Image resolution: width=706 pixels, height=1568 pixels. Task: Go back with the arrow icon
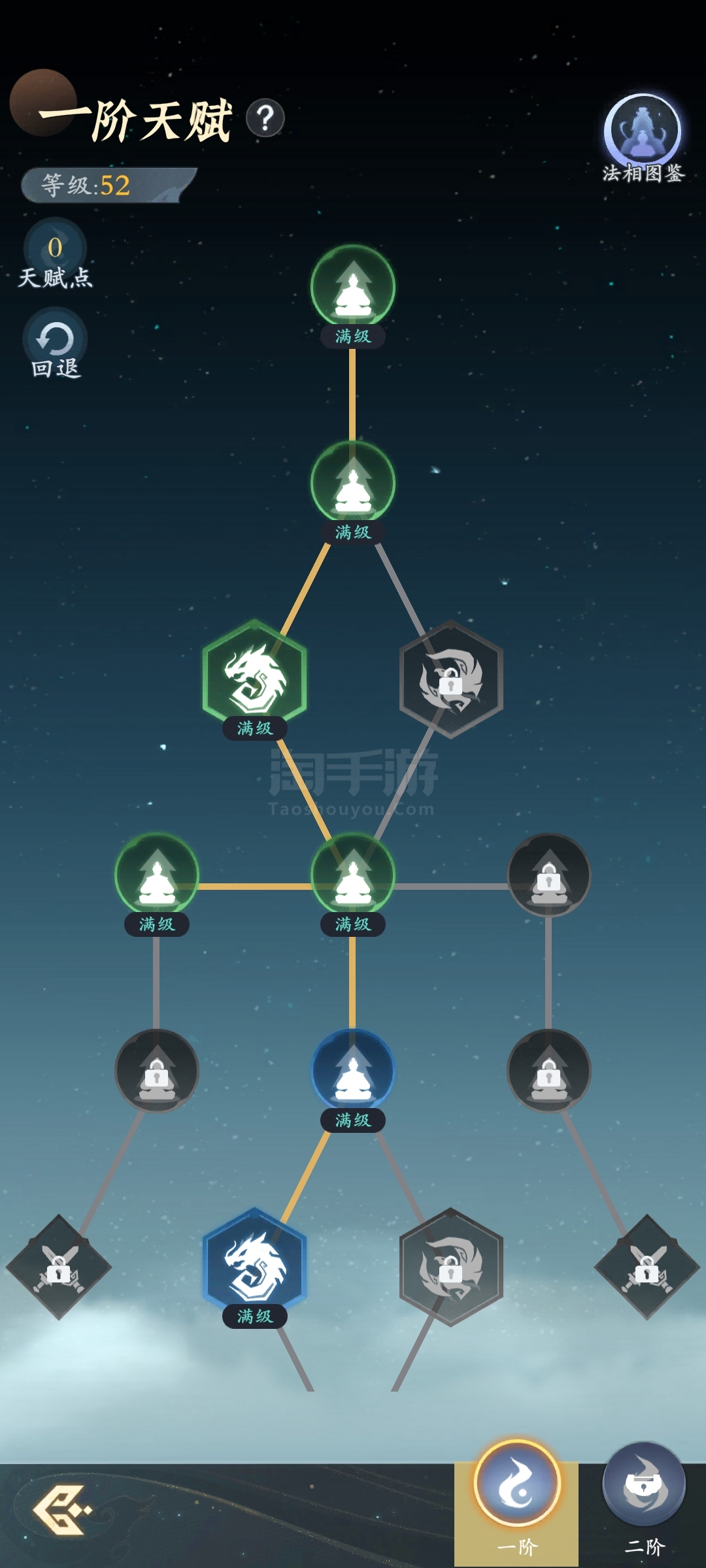point(62,1510)
